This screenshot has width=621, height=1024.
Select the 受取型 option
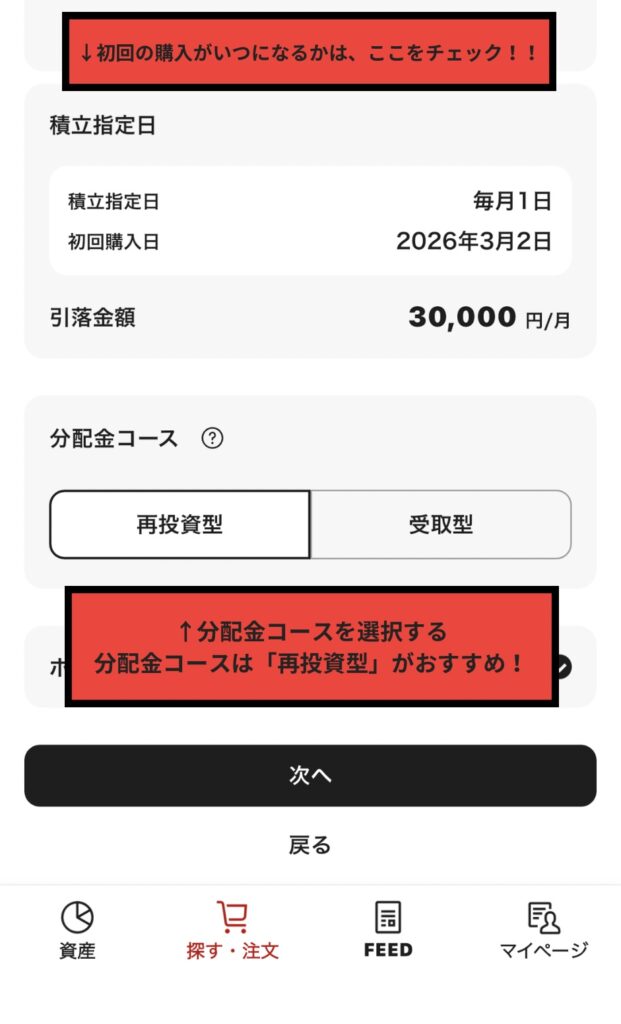tap(440, 524)
